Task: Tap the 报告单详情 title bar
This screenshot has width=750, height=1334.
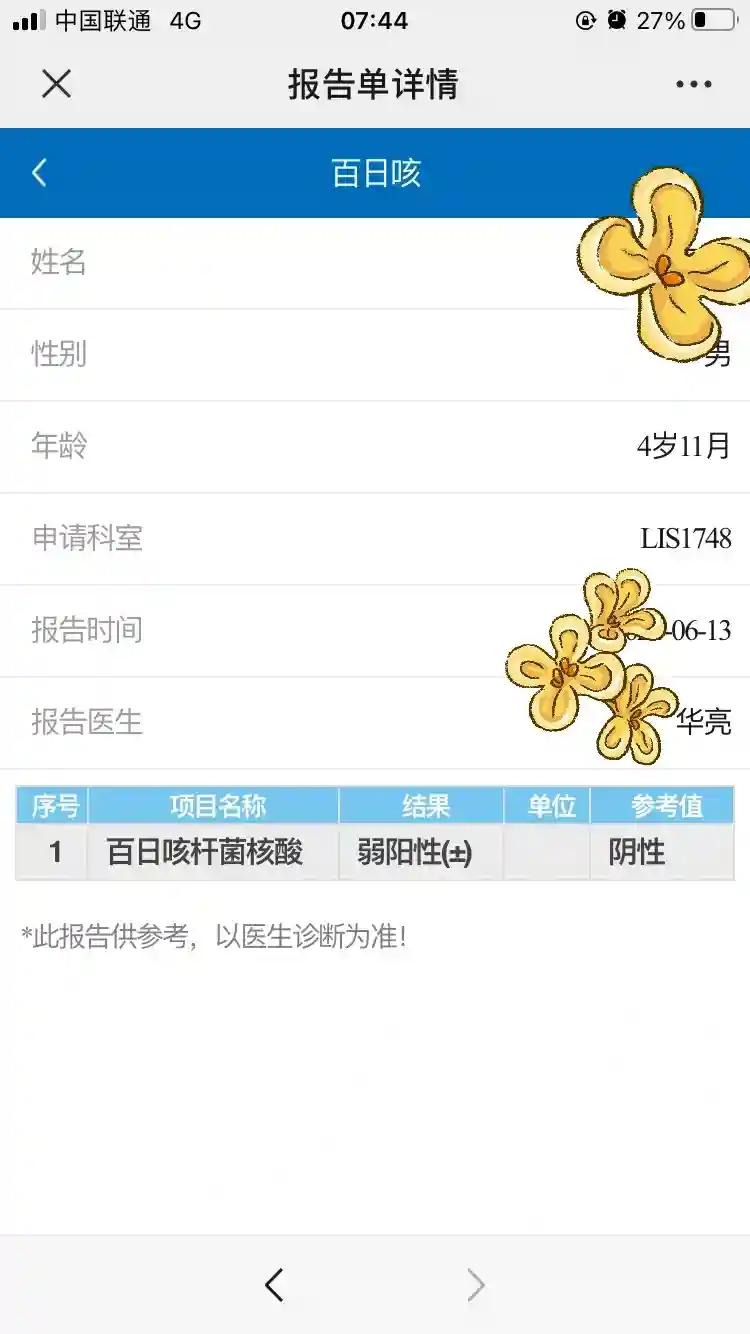Action: [375, 84]
